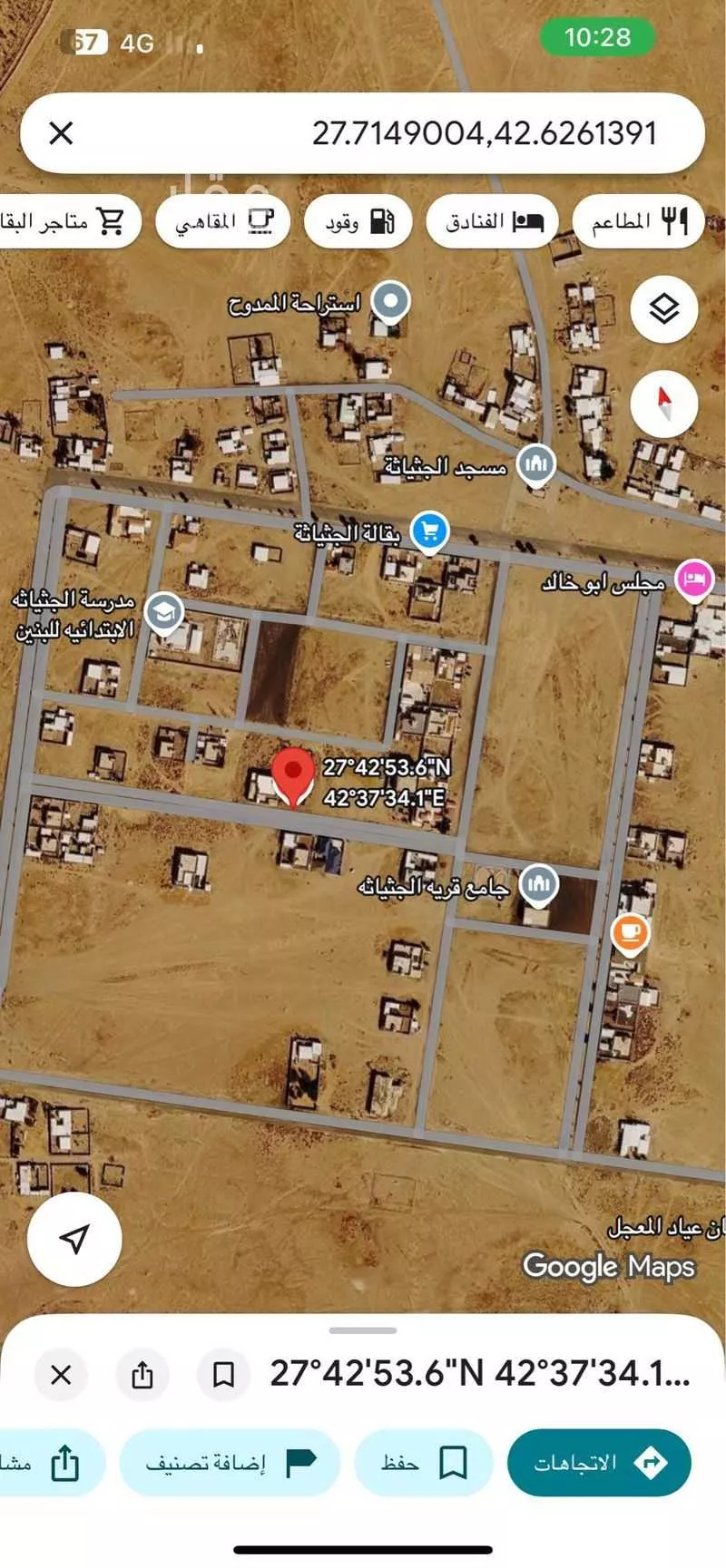
Task: Enable the المطاعم restaurants filter
Action: [639, 219]
